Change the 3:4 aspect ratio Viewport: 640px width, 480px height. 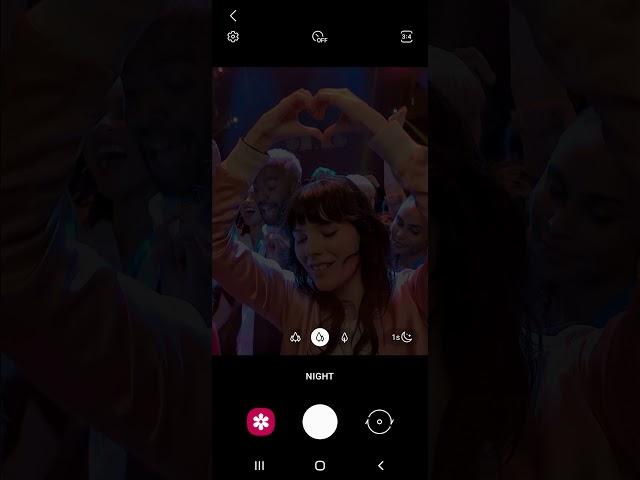click(x=406, y=37)
